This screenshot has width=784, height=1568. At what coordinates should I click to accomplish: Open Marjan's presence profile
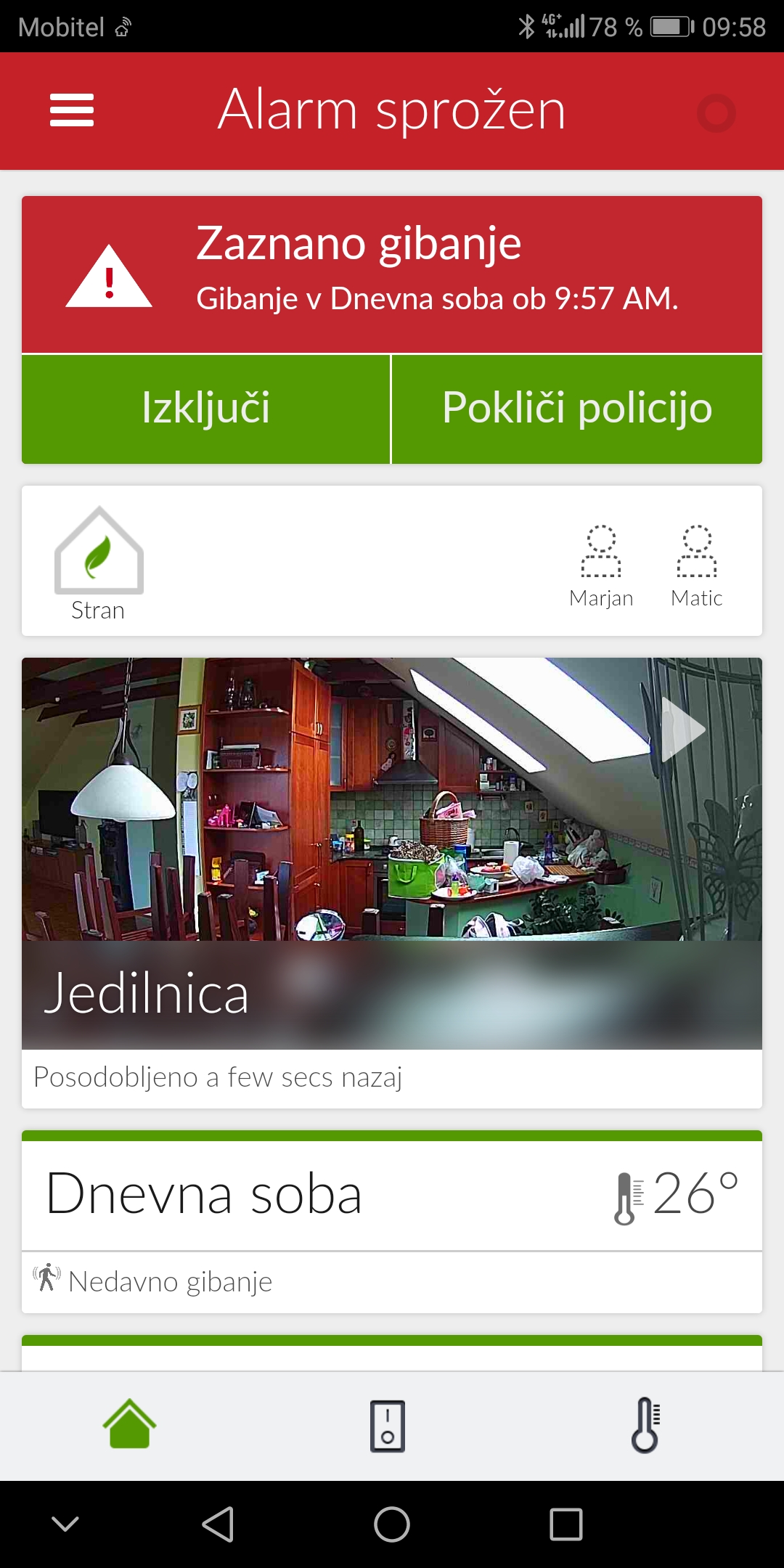click(601, 565)
